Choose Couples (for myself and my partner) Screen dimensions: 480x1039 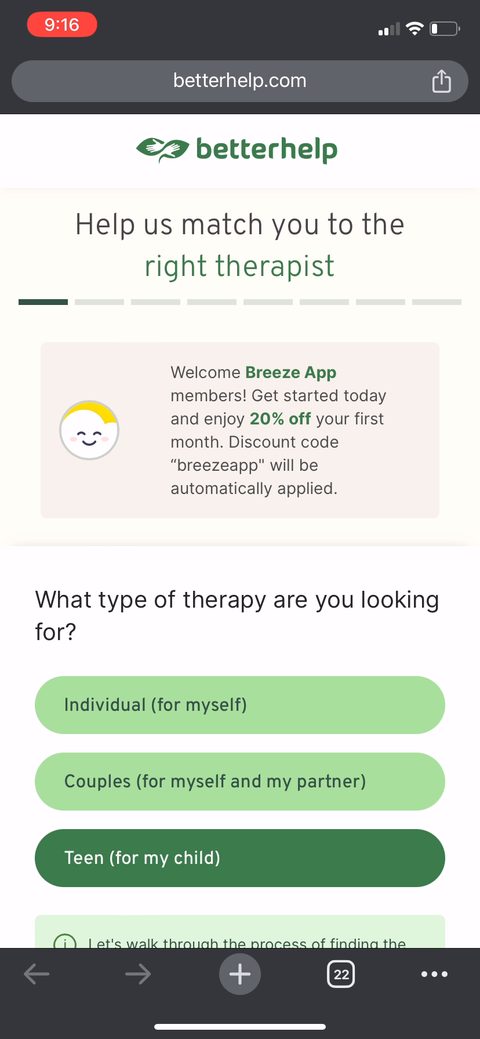tap(239, 781)
